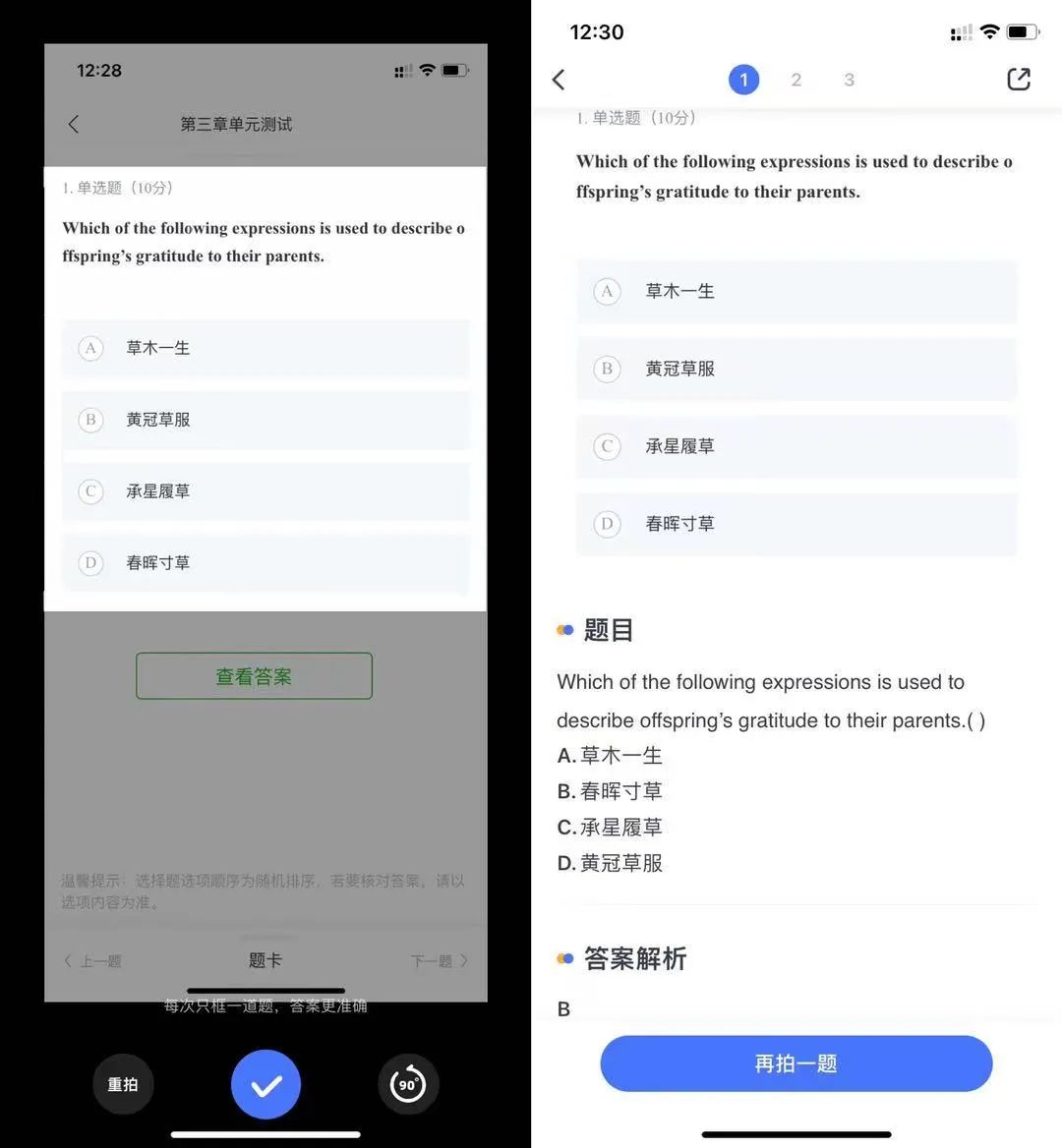
Task: Tap the 重拍 retake button
Action: [x=123, y=1084]
